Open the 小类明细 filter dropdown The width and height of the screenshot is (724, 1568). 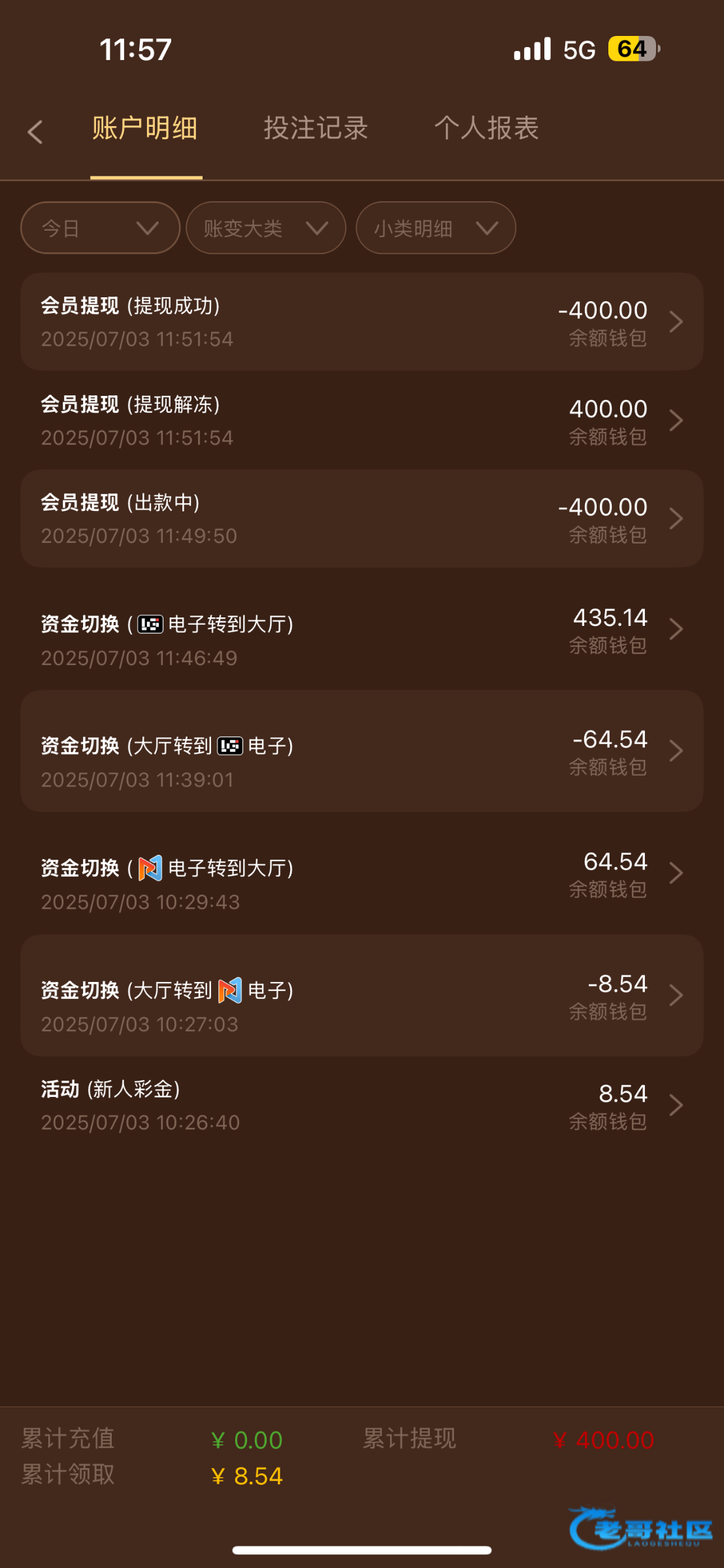click(x=435, y=228)
